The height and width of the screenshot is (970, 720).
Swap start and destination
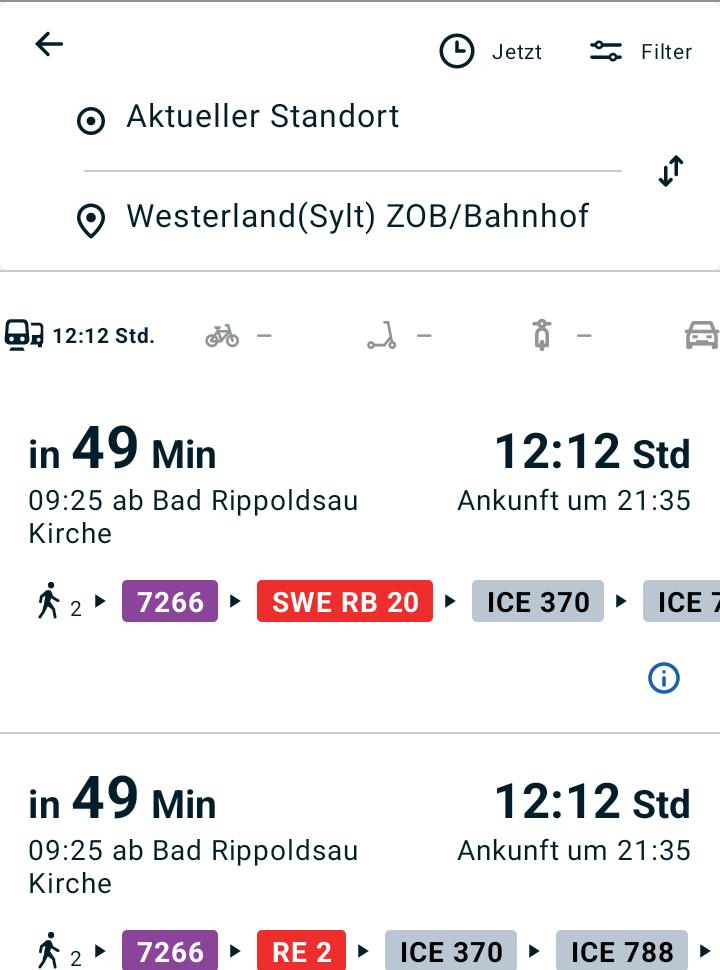[671, 171]
